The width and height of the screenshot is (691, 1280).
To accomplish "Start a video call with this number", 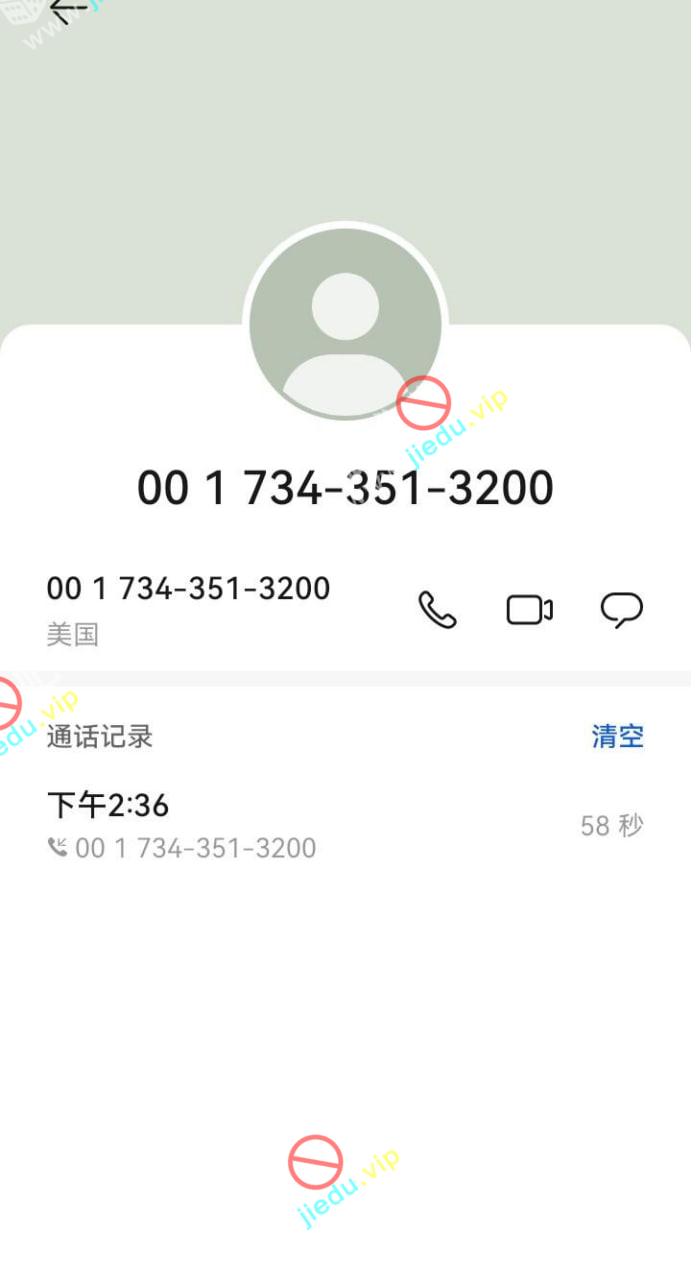I will (529, 610).
